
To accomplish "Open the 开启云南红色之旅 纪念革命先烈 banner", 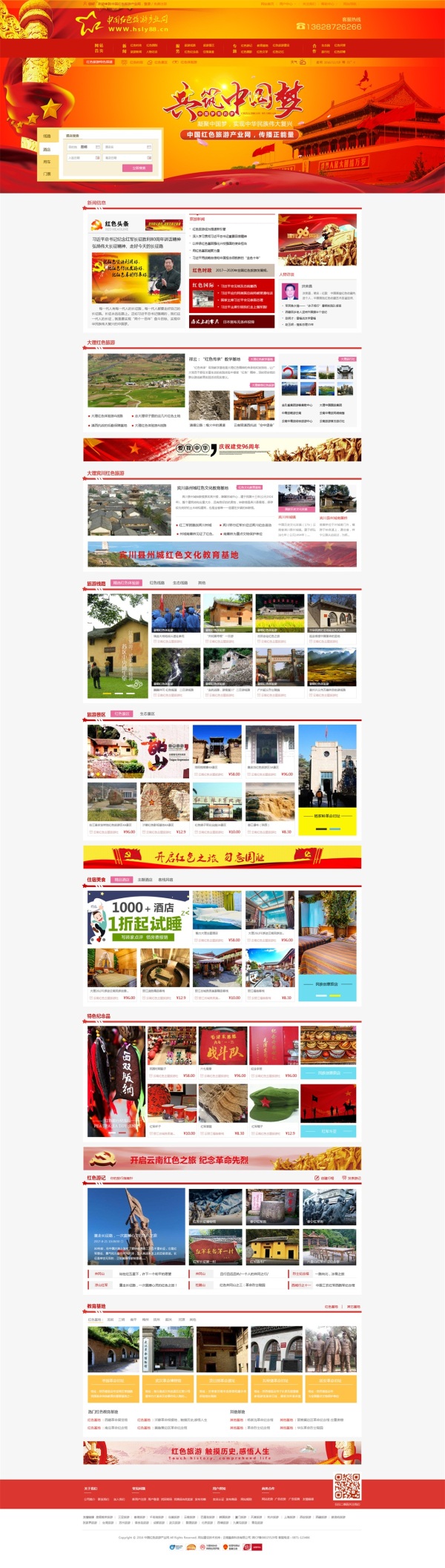I will click(x=222, y=1159).
